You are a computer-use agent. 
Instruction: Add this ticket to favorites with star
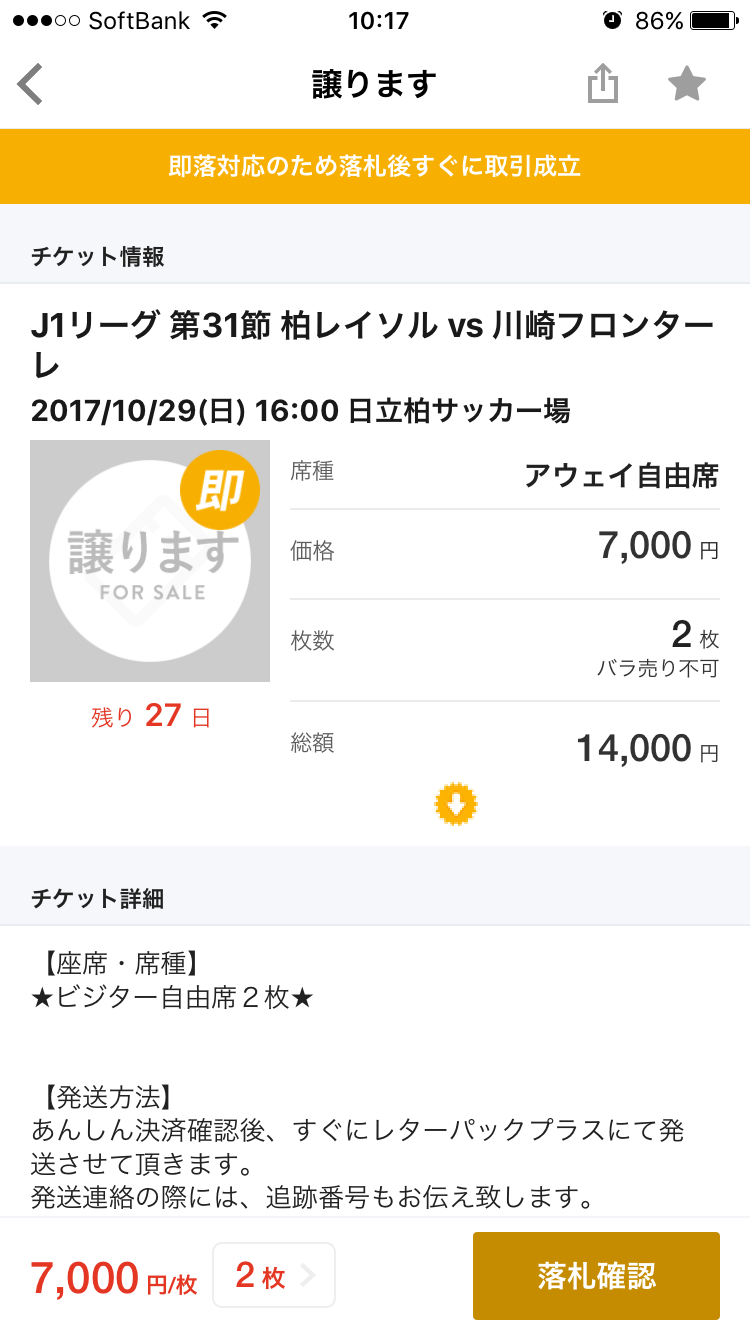tap(687, 84)
